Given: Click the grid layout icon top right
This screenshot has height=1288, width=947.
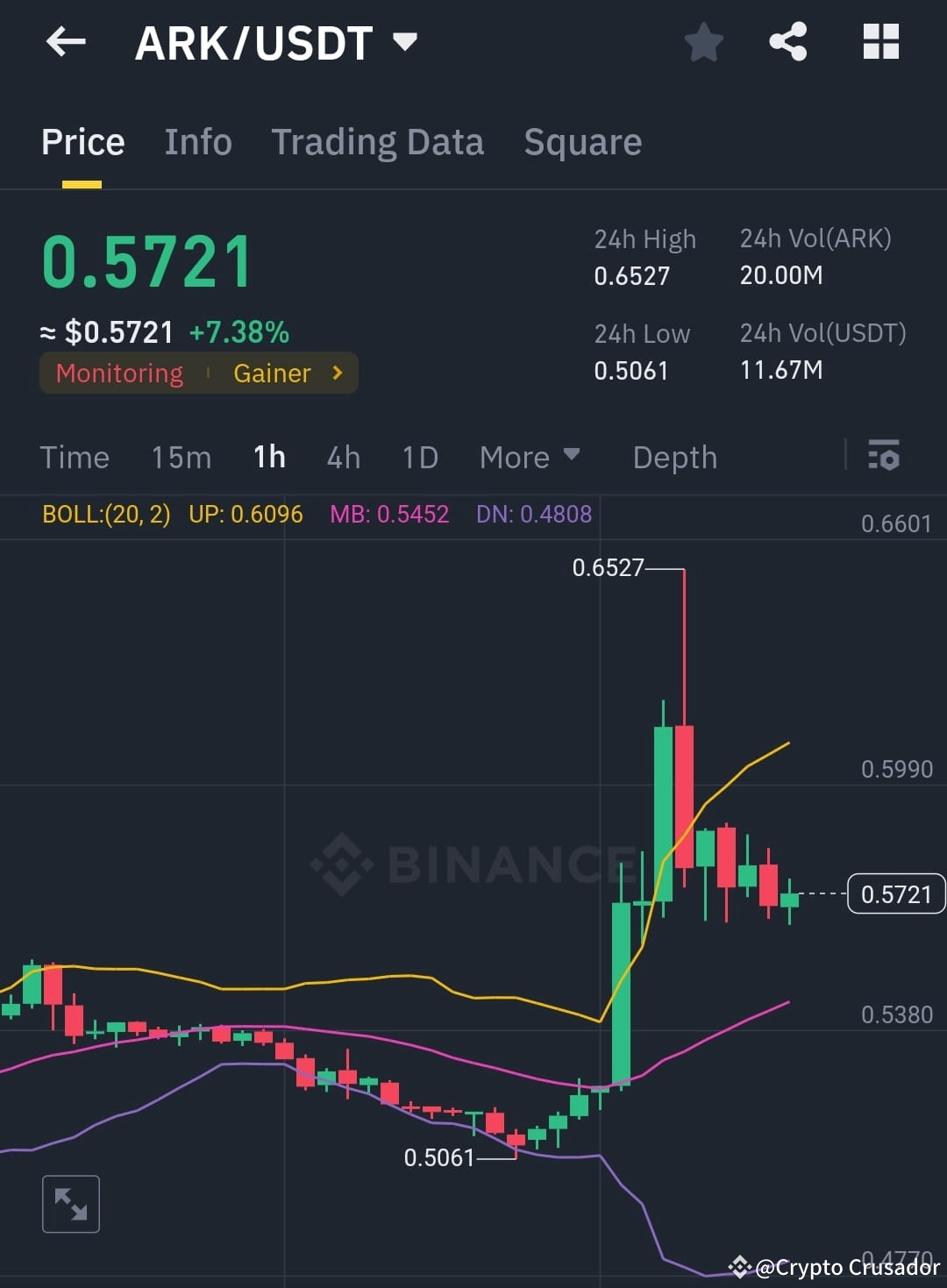Looking at the screenshot, I should (x=879, y=40).
